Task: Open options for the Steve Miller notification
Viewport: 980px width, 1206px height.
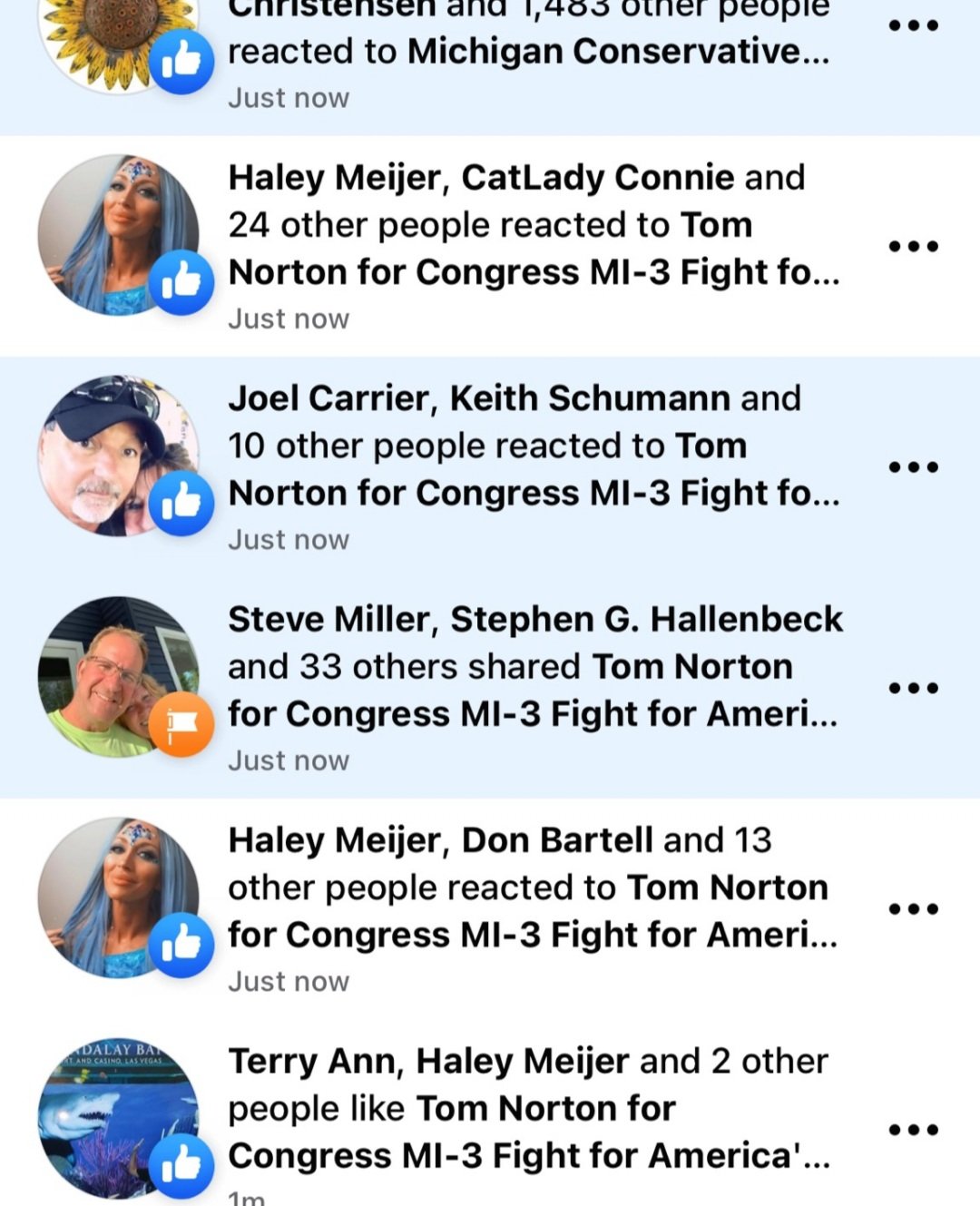Action: 913,688
